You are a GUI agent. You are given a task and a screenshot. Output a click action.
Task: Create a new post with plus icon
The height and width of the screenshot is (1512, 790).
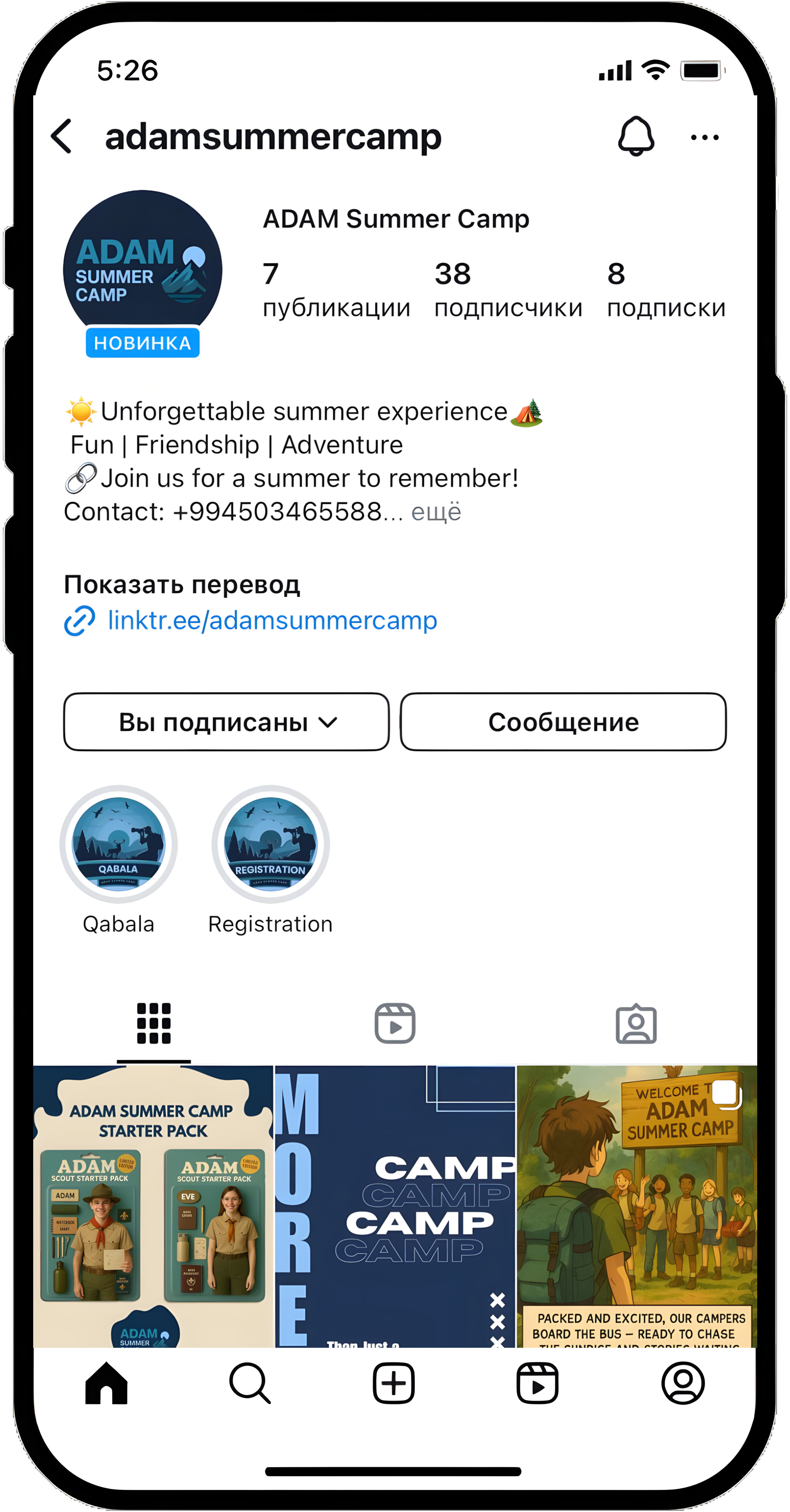(x=394, y=1383)
